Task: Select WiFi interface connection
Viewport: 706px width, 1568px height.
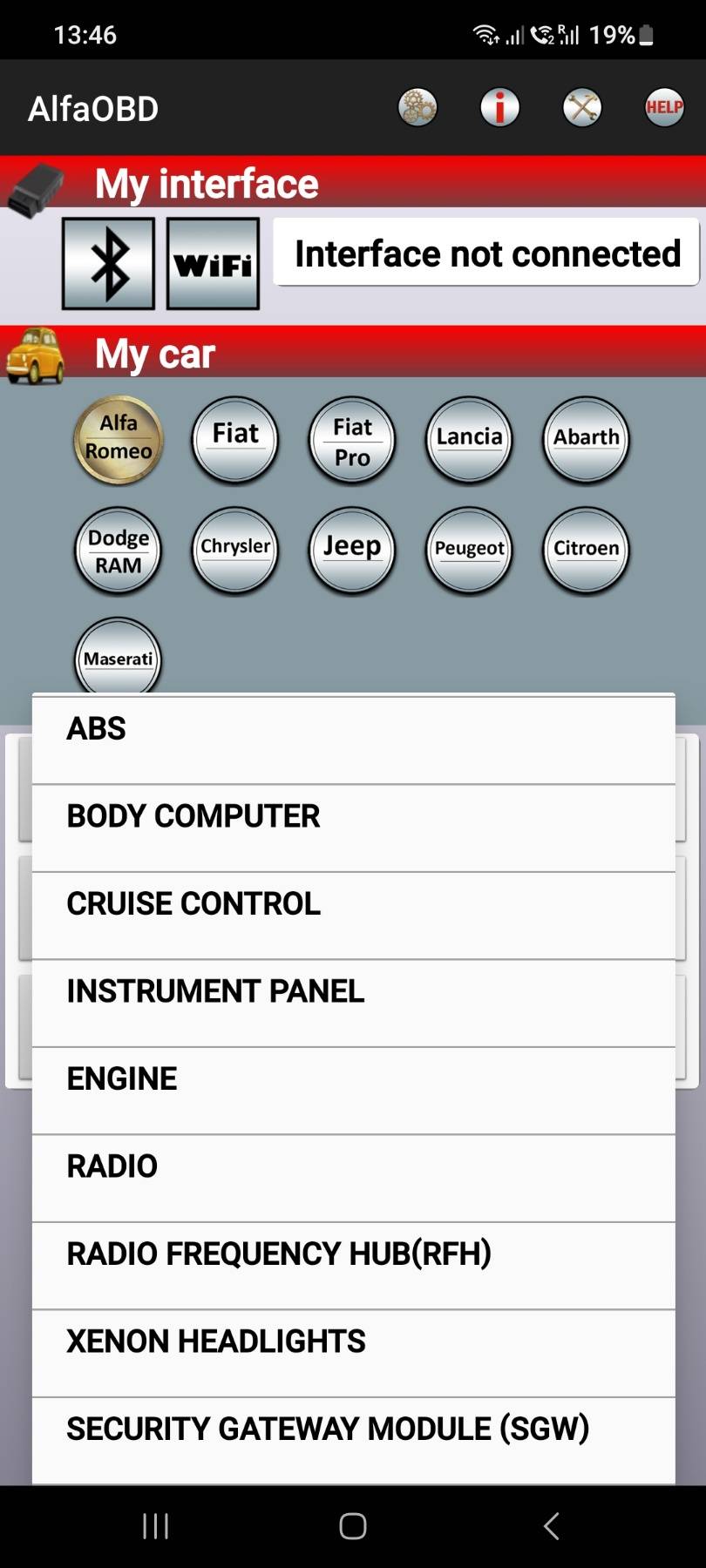Action: (213, 264)
